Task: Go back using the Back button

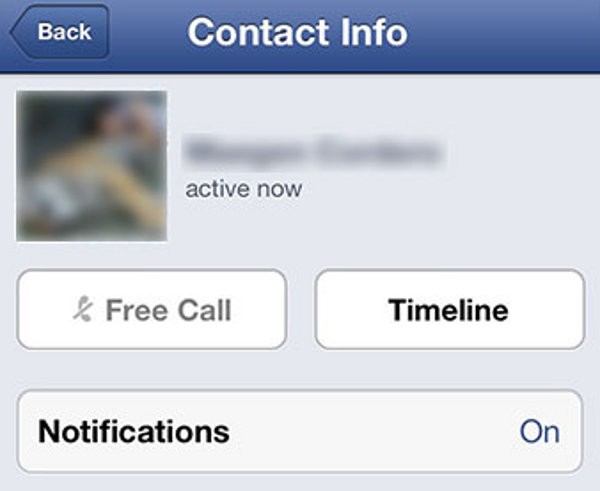Action: pos(60,32)
